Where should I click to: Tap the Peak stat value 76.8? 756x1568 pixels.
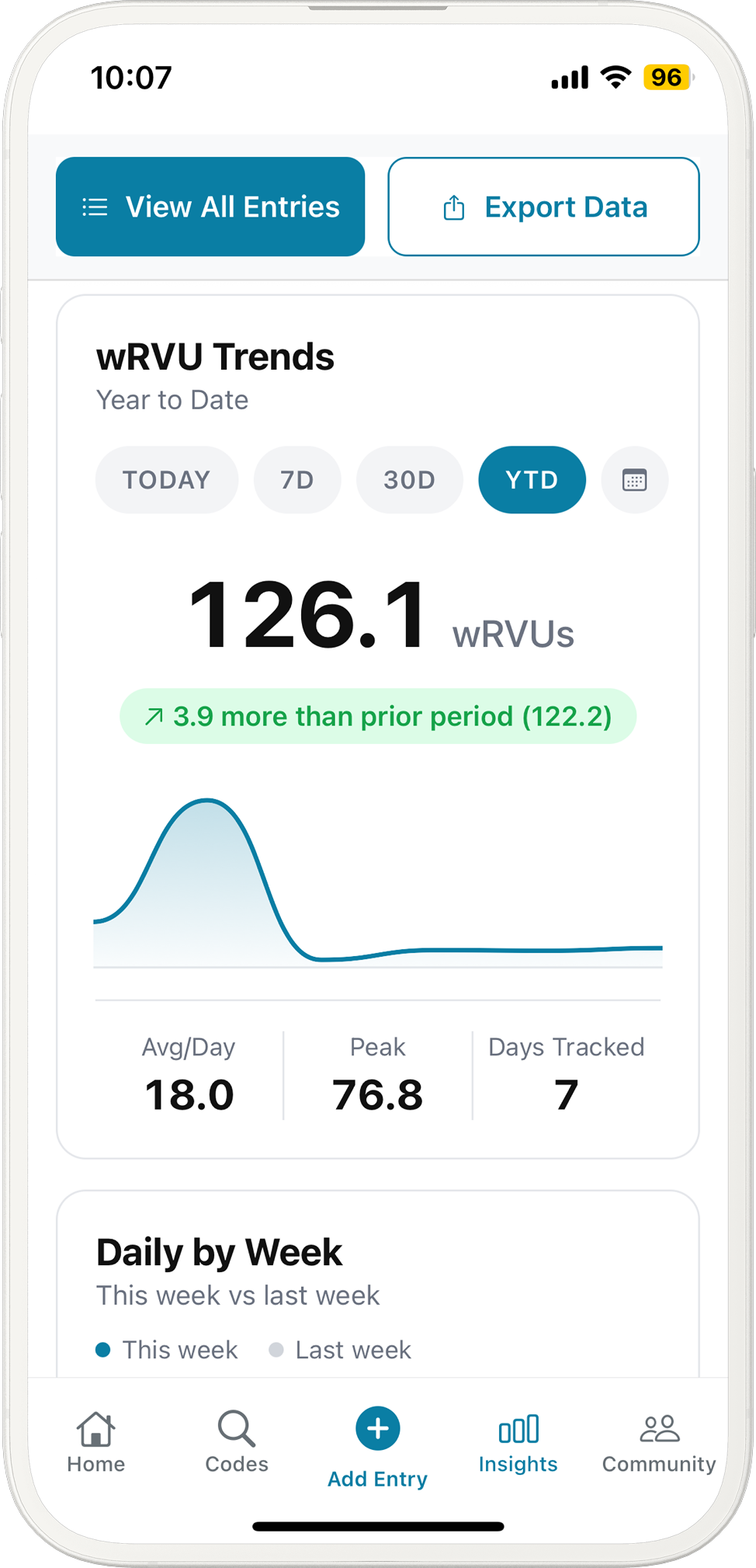click(376, 1094)
